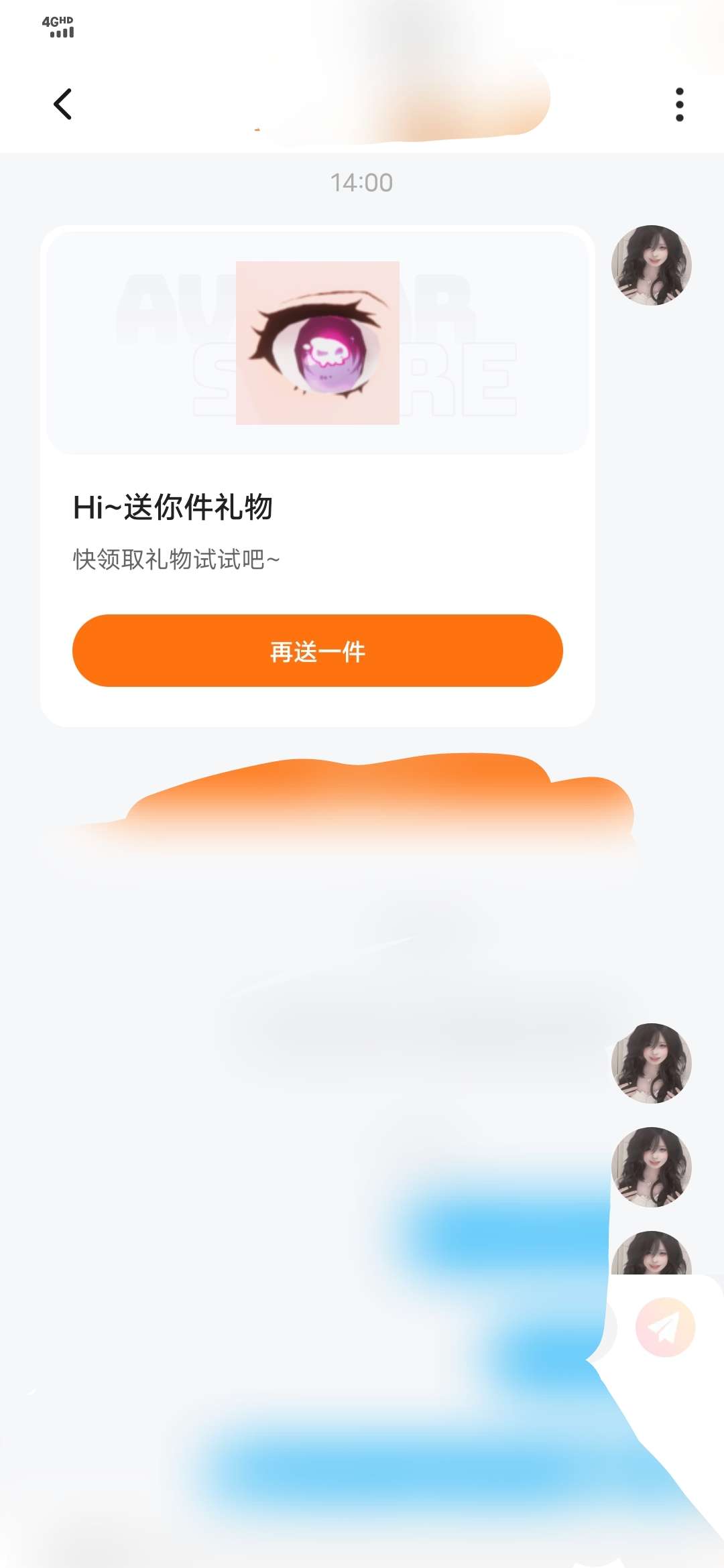Go back with the arrow icon
Screen dimensions: 724x1568
[x=62, y=105]
